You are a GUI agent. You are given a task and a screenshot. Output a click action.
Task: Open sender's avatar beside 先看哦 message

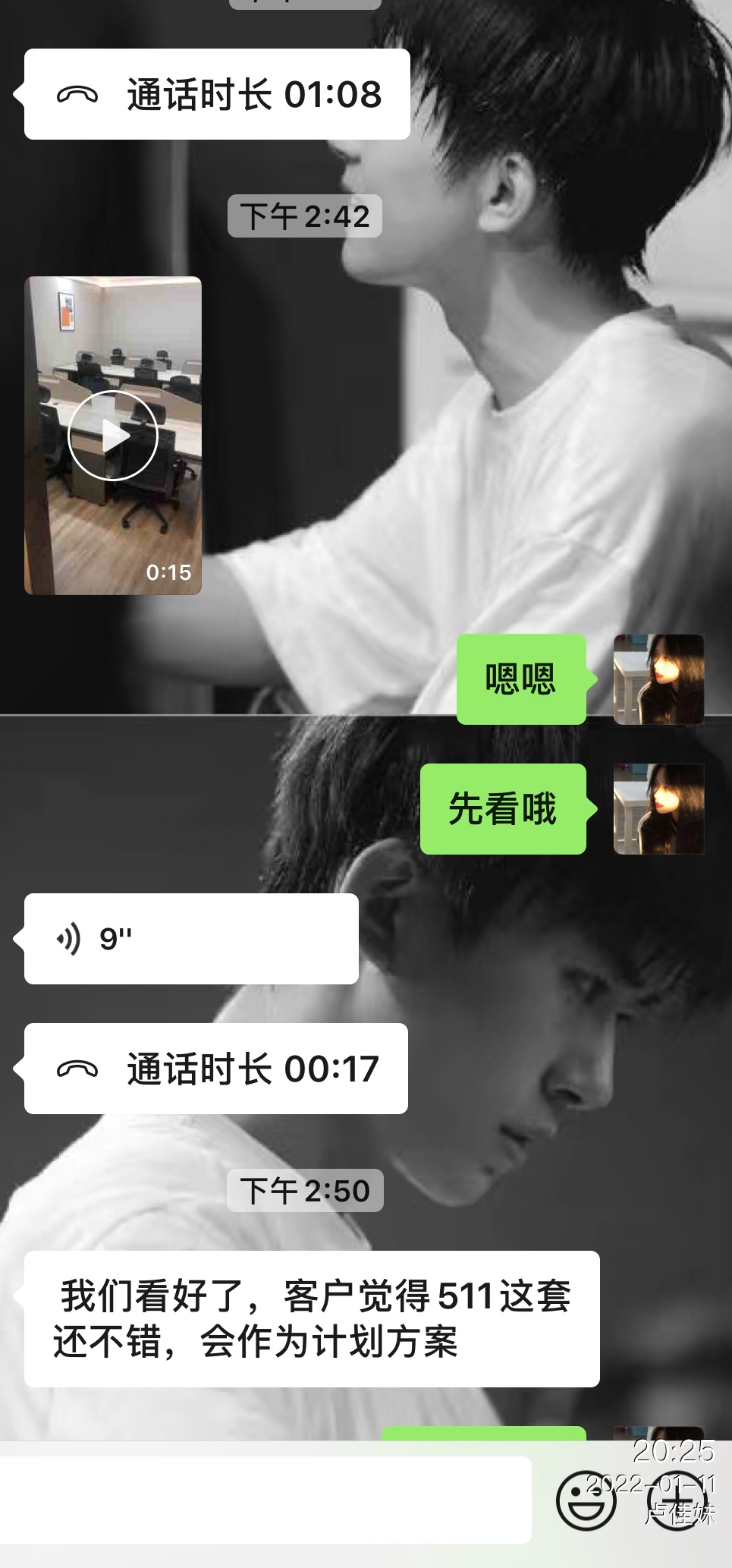658,809
